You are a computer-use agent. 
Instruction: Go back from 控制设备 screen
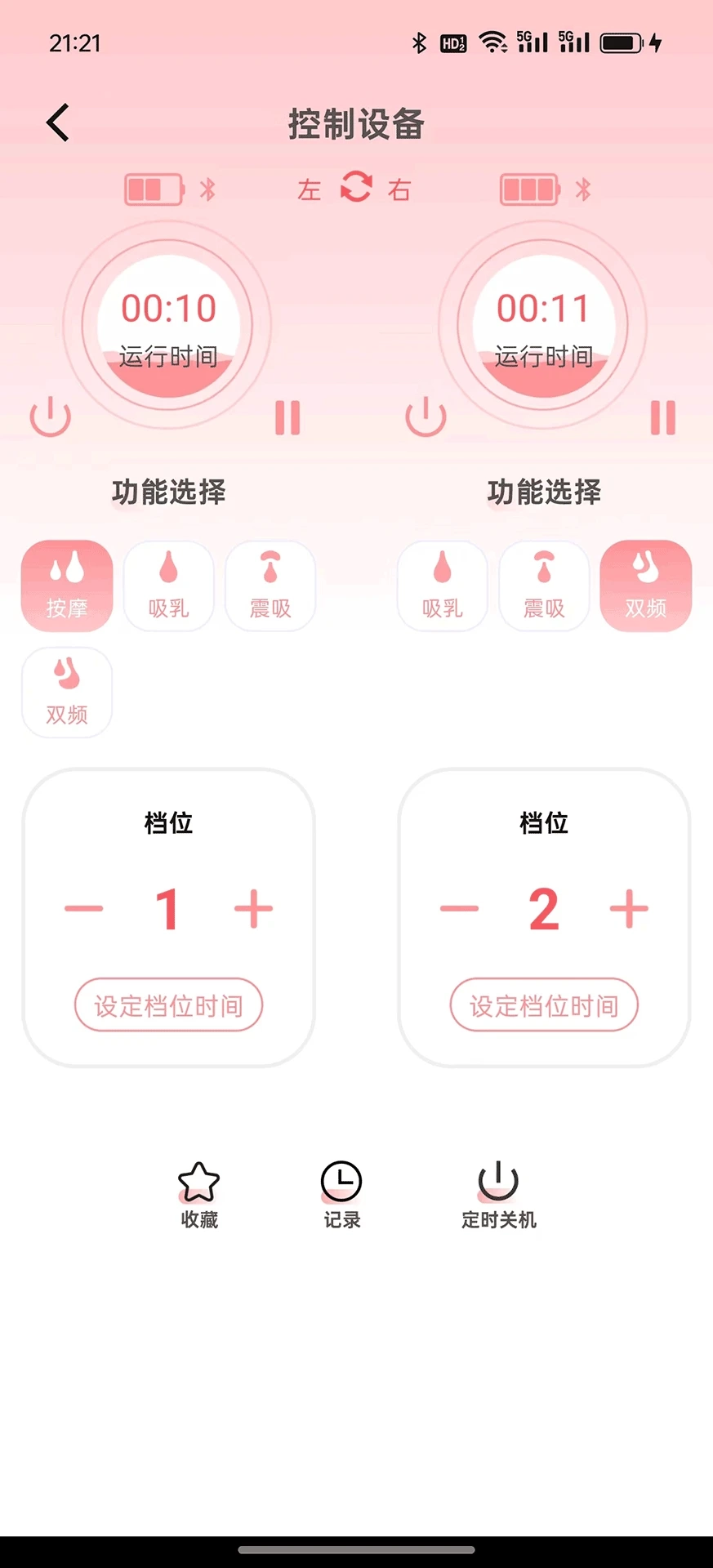56,121
